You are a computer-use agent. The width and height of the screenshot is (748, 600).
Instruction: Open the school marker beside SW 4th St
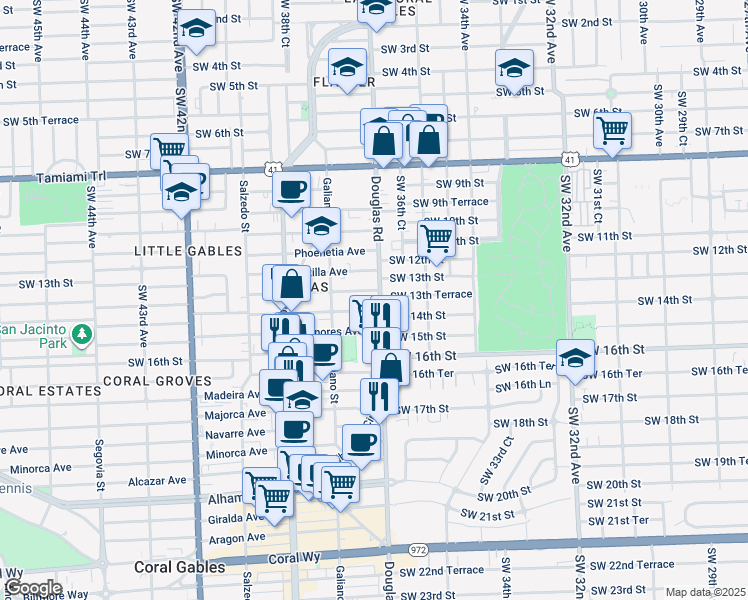click(347, 68)
